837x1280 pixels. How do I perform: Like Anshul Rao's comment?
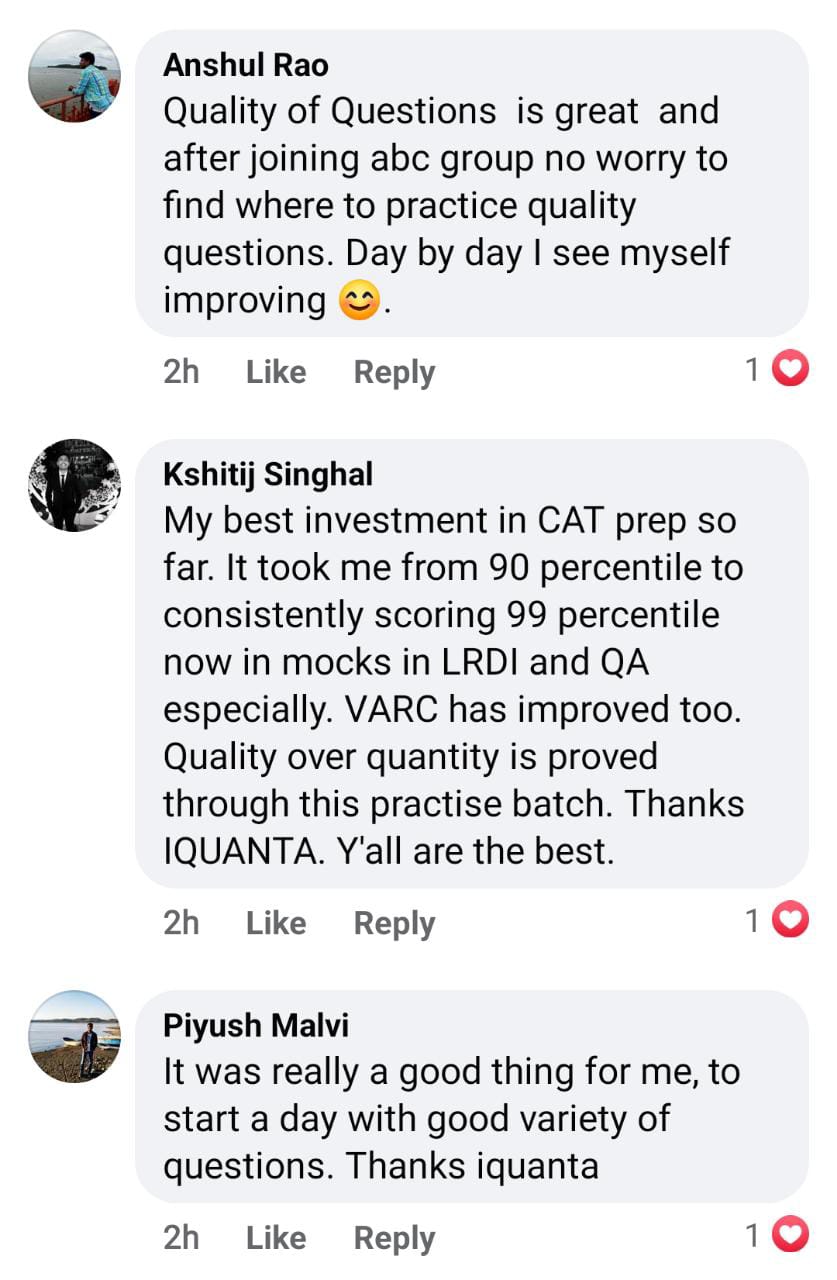coord(275,371)
